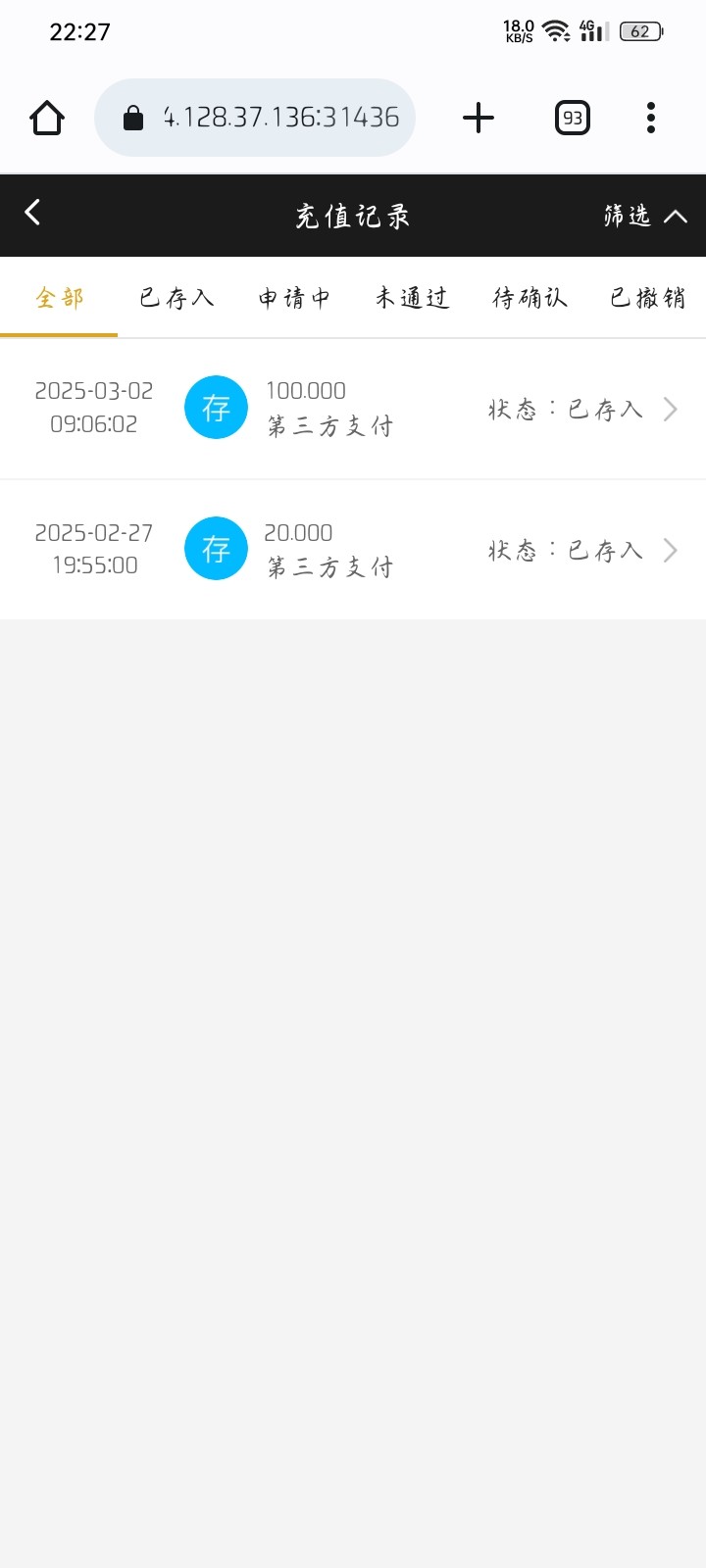Show the 申请中 records tab
This screenshot has width=706, height=1568.
tap(294, 298)
